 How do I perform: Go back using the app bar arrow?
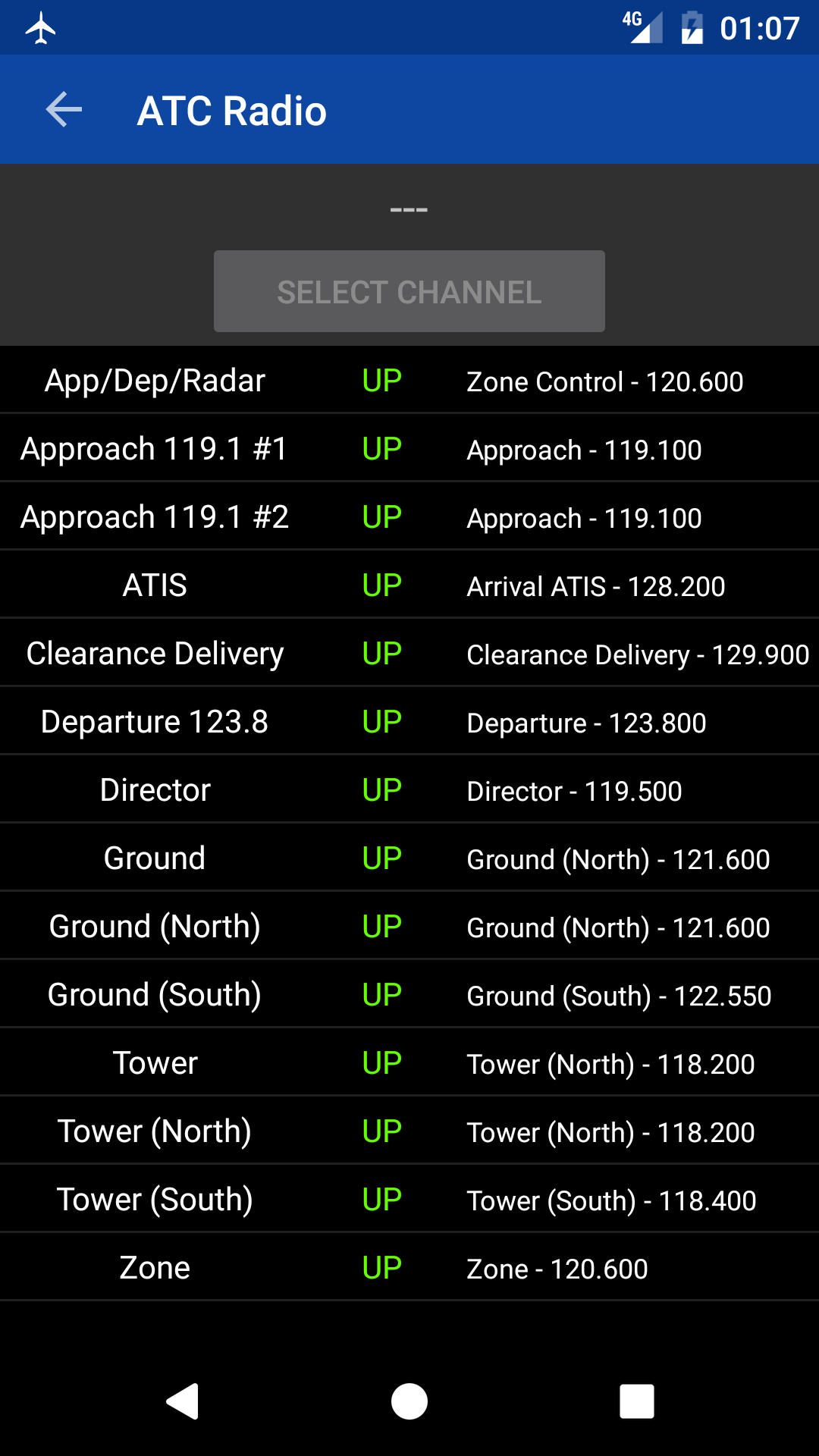coord(64,111)
